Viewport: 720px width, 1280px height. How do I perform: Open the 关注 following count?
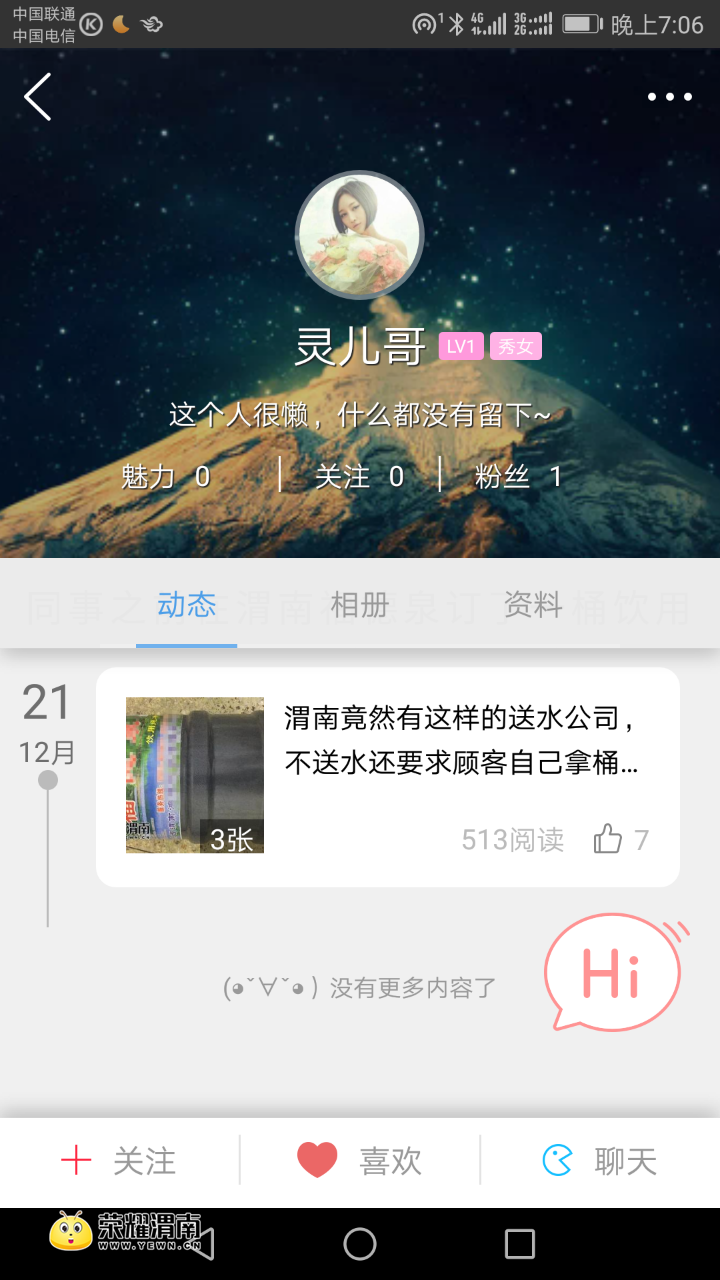pos(359,477)
